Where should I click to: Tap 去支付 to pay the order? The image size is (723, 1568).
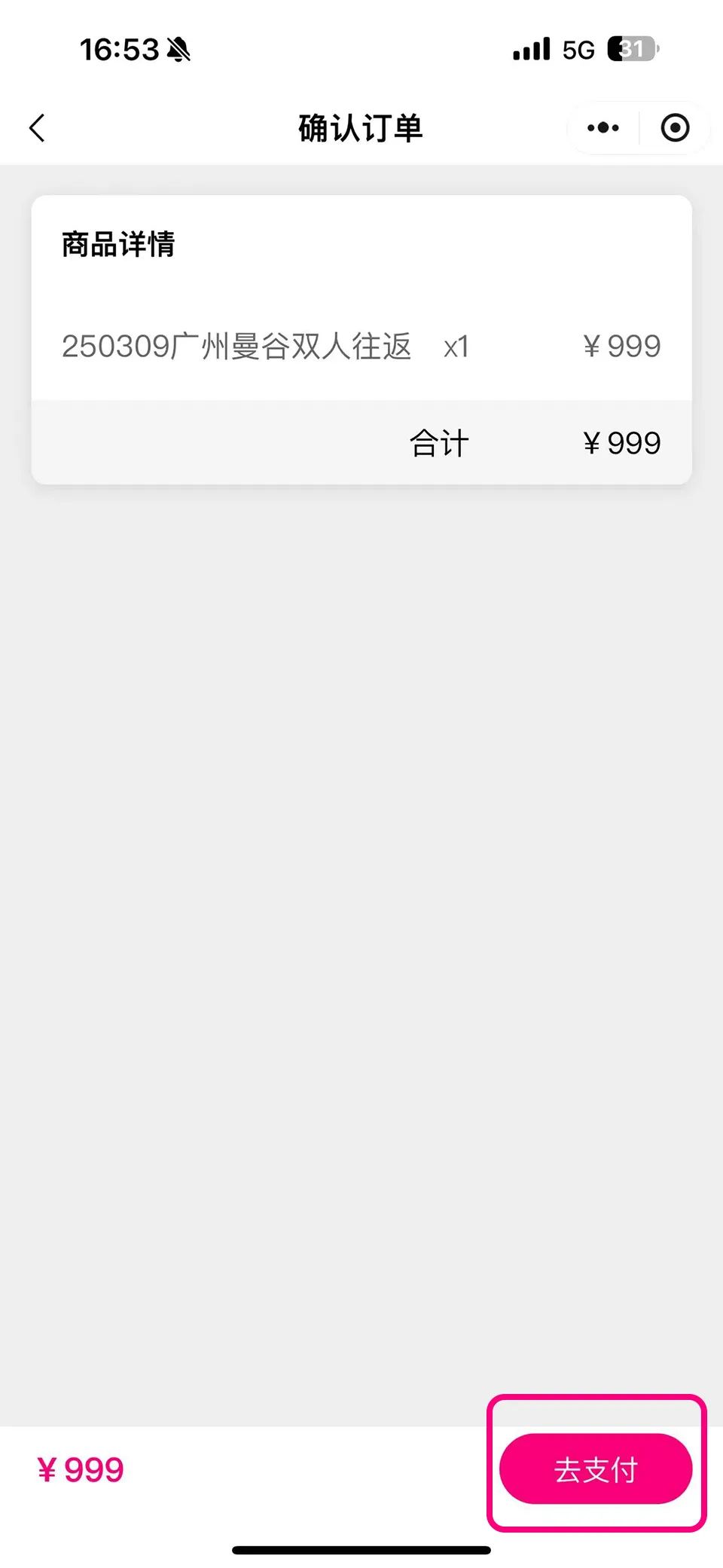[x=596, y=1469]
